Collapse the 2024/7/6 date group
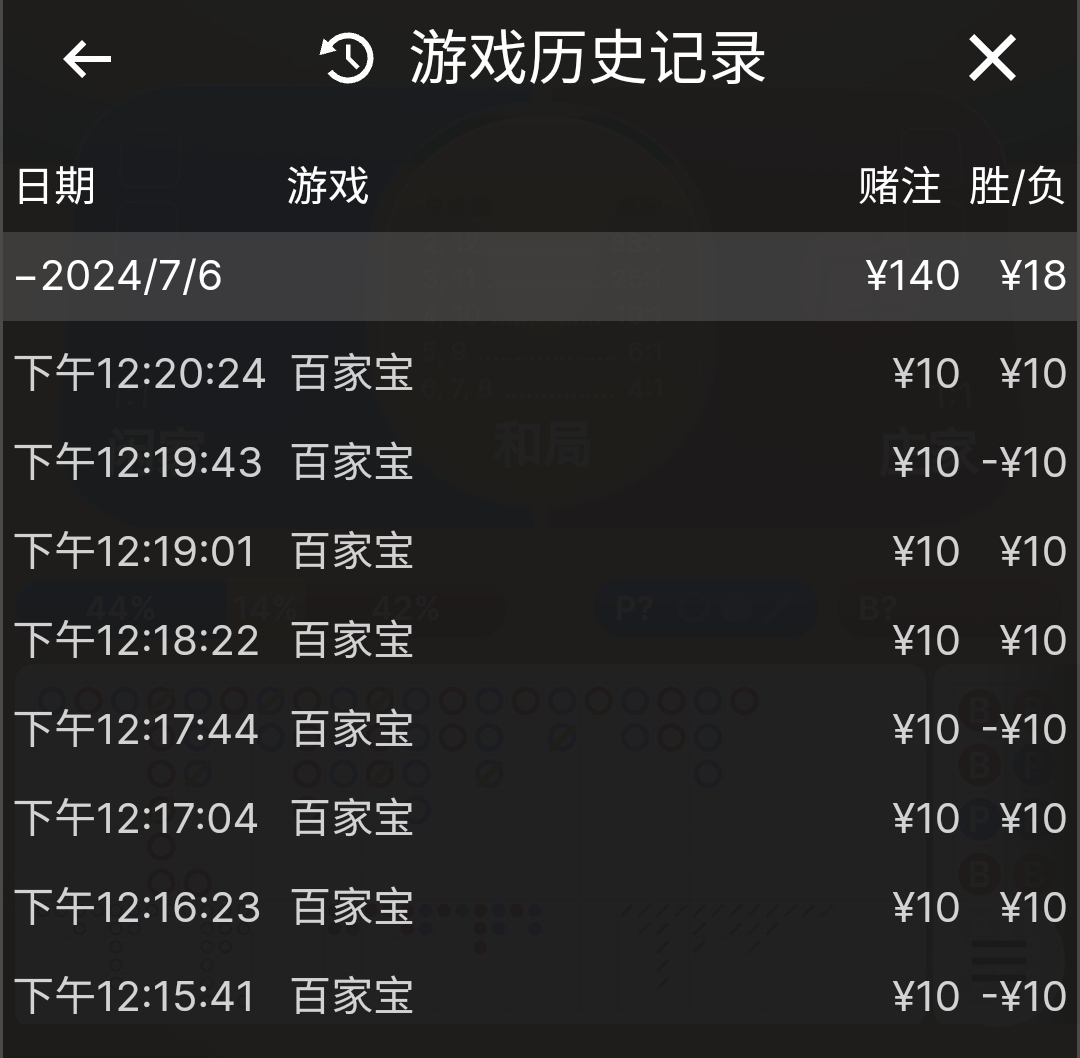 (x=120, y=276)
